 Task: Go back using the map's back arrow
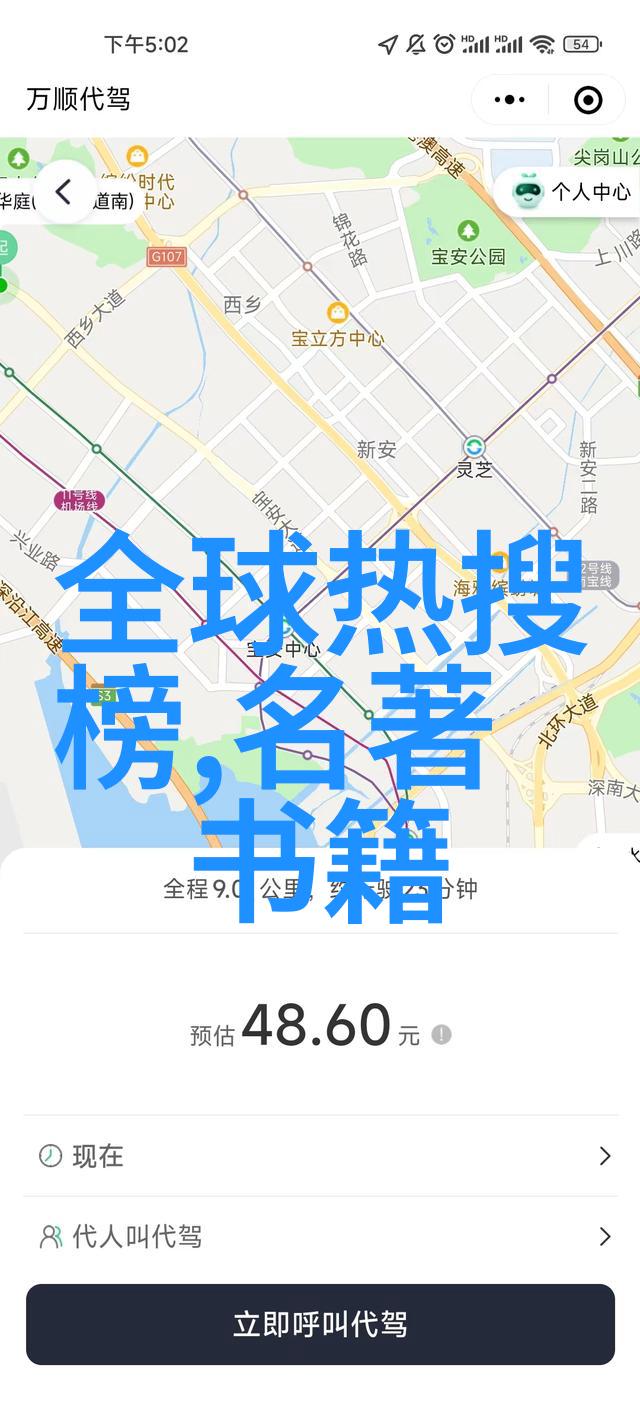[63, 192]
